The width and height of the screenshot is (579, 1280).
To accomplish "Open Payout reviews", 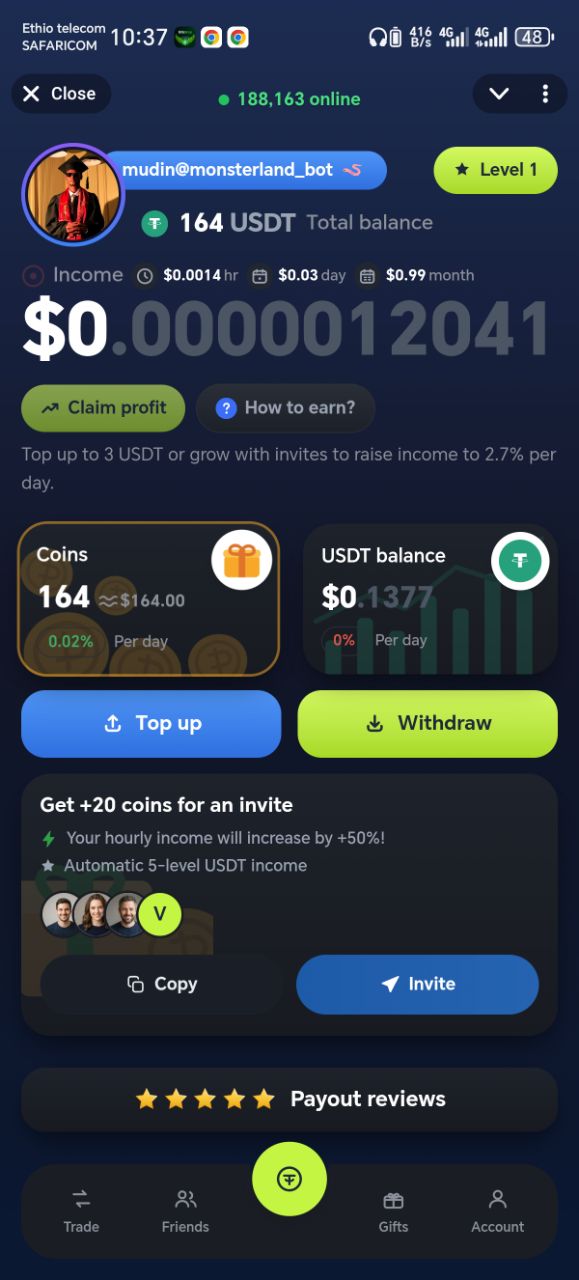I will click(289, 1099).
